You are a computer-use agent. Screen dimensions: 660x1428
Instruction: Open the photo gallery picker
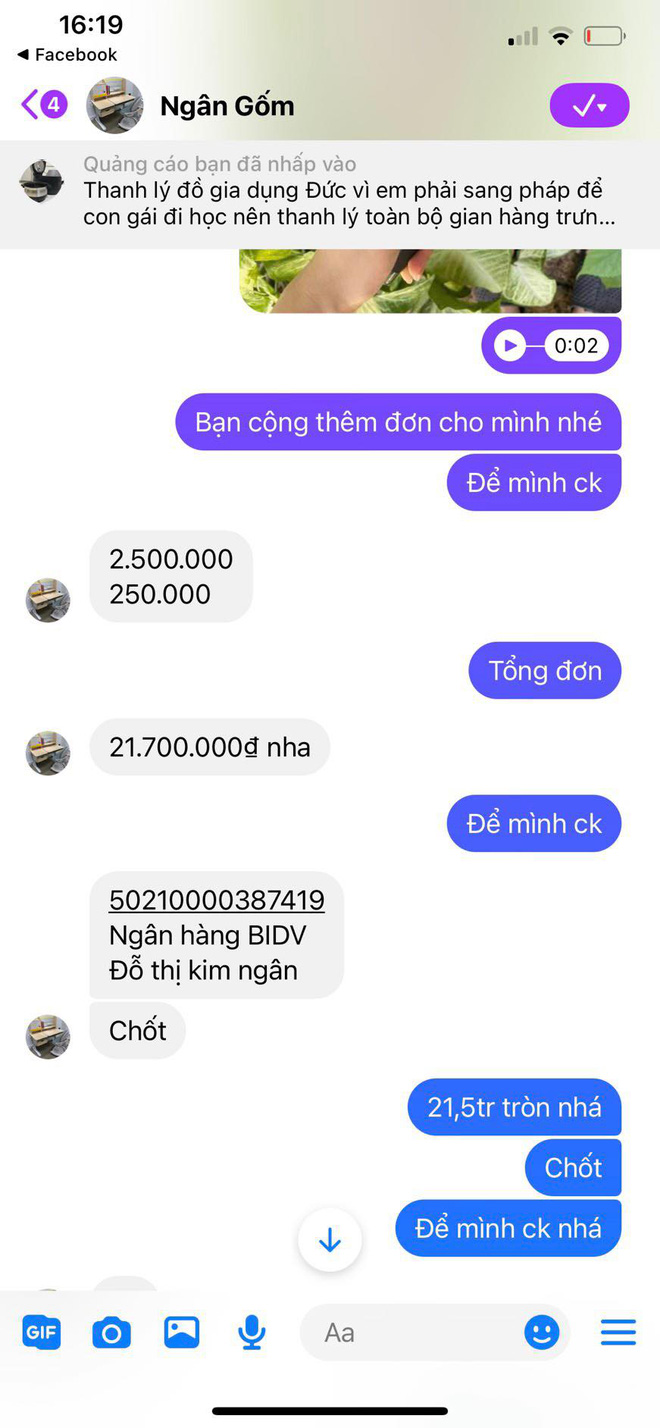coord(182,1332)
